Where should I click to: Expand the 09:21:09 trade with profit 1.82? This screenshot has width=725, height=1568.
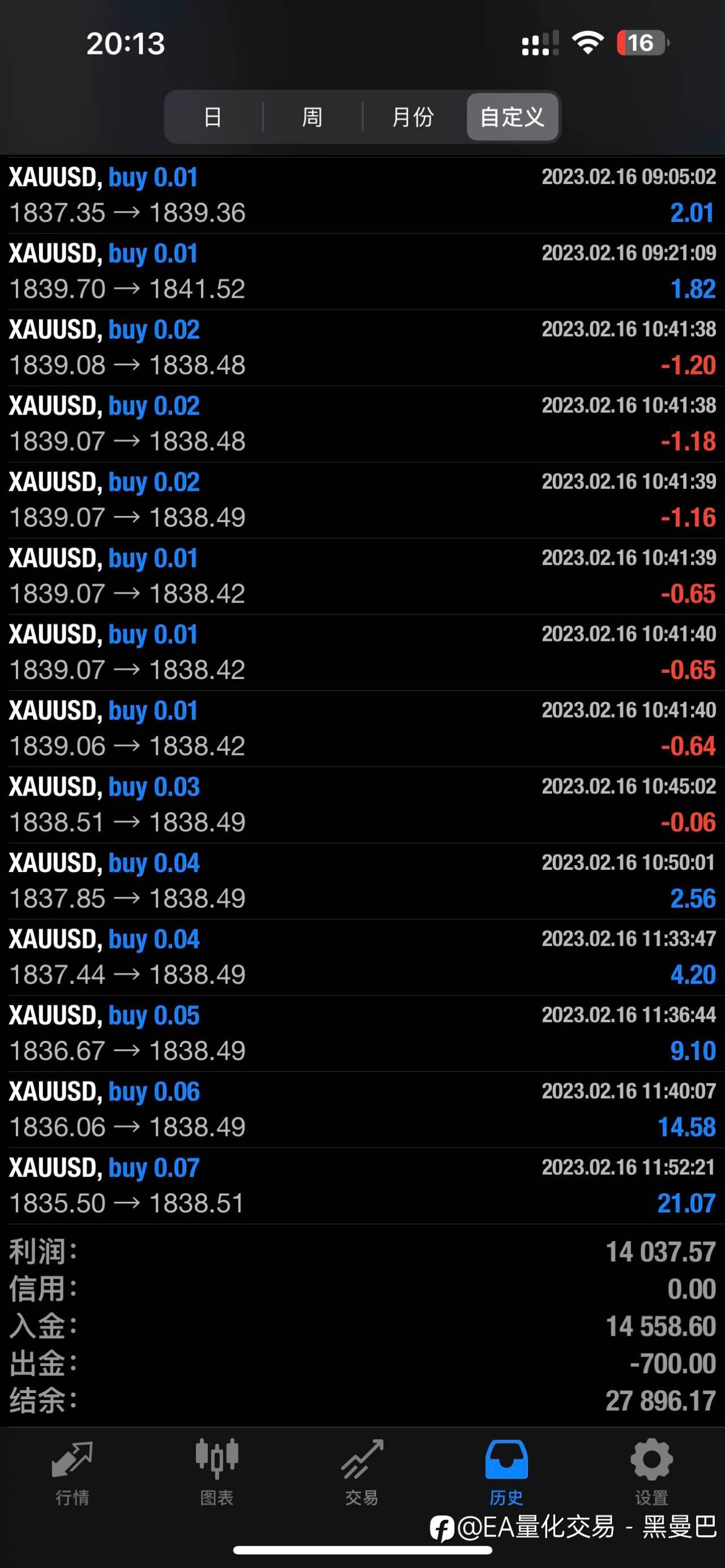click(362, 271)
